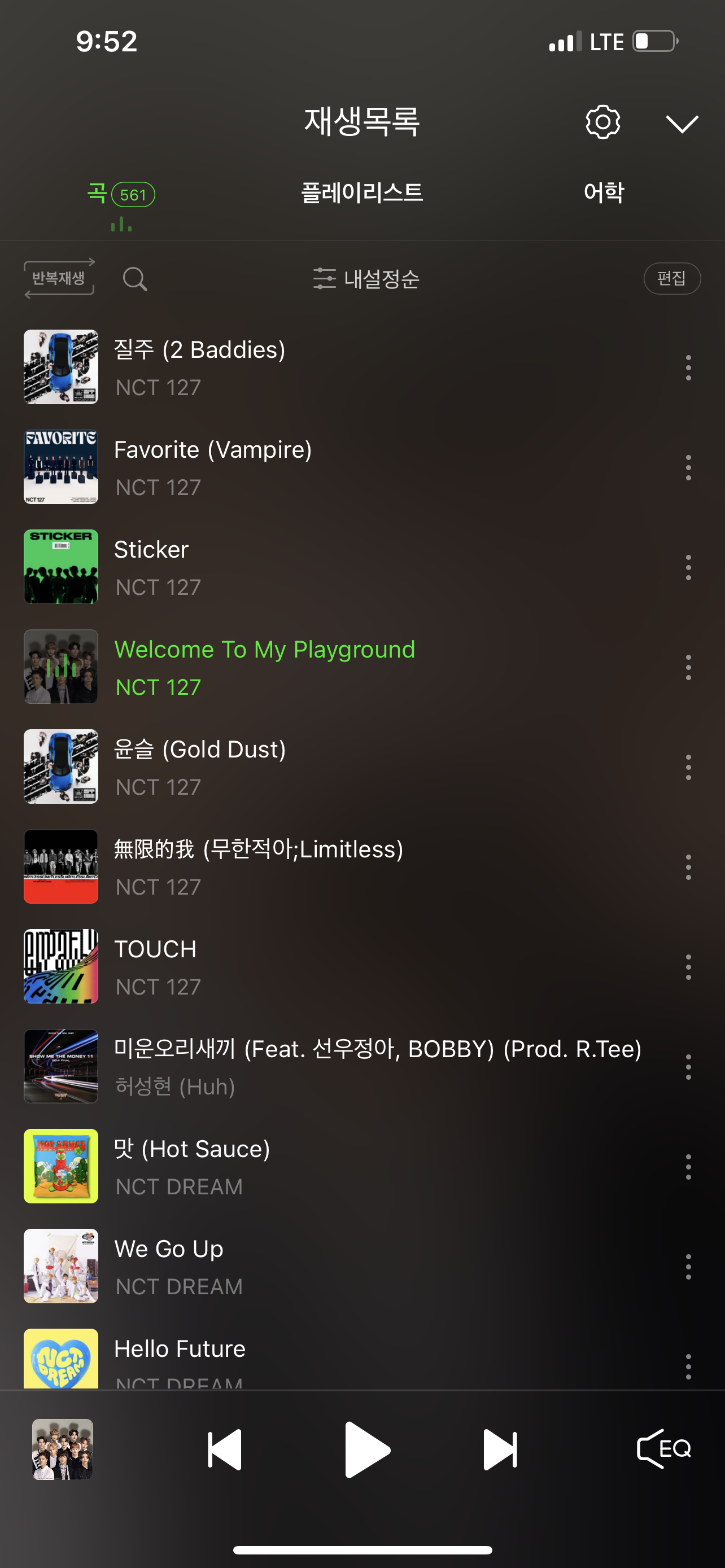725x1568 pixels.
Task: Skip to the previous track
Action: 225,1450
